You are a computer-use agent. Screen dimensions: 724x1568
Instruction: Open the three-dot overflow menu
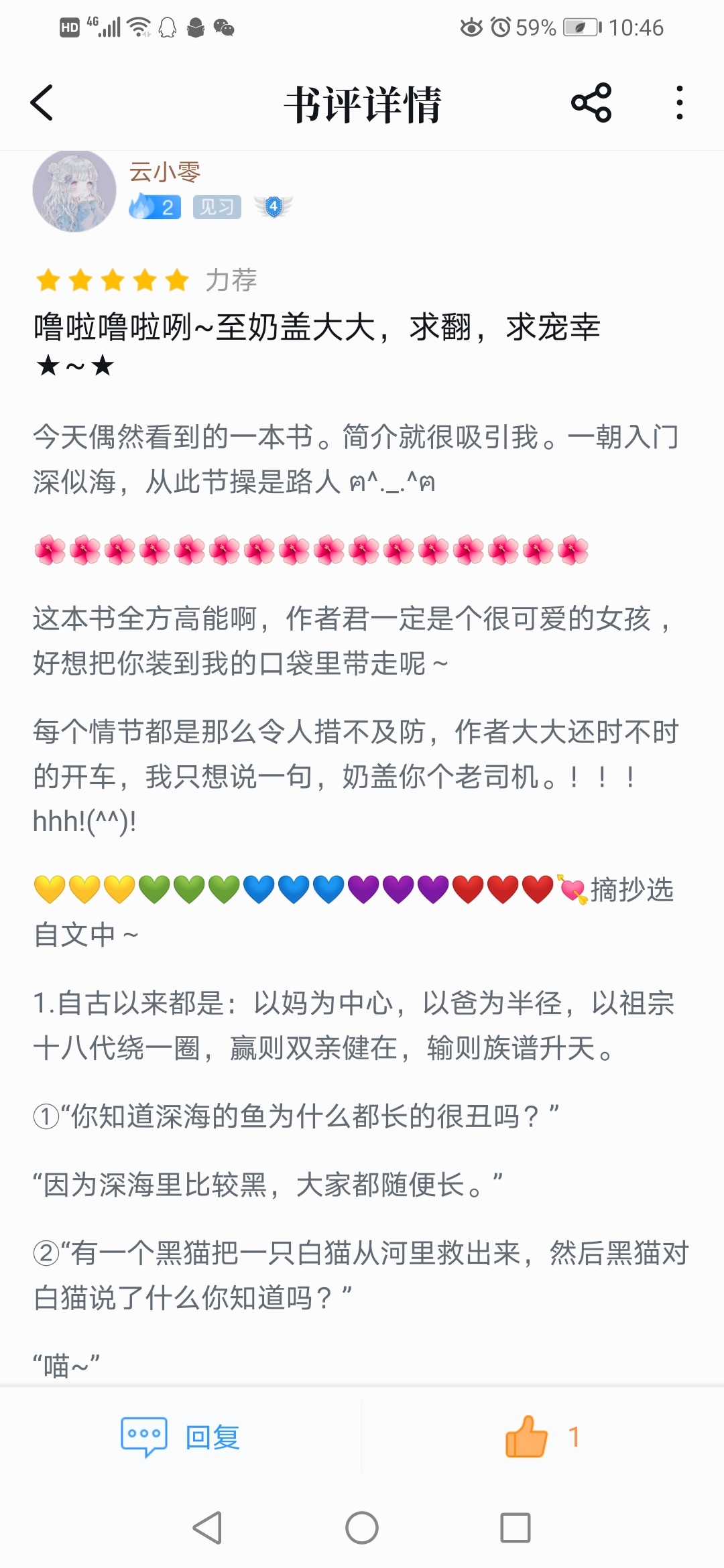pos(680,103)
